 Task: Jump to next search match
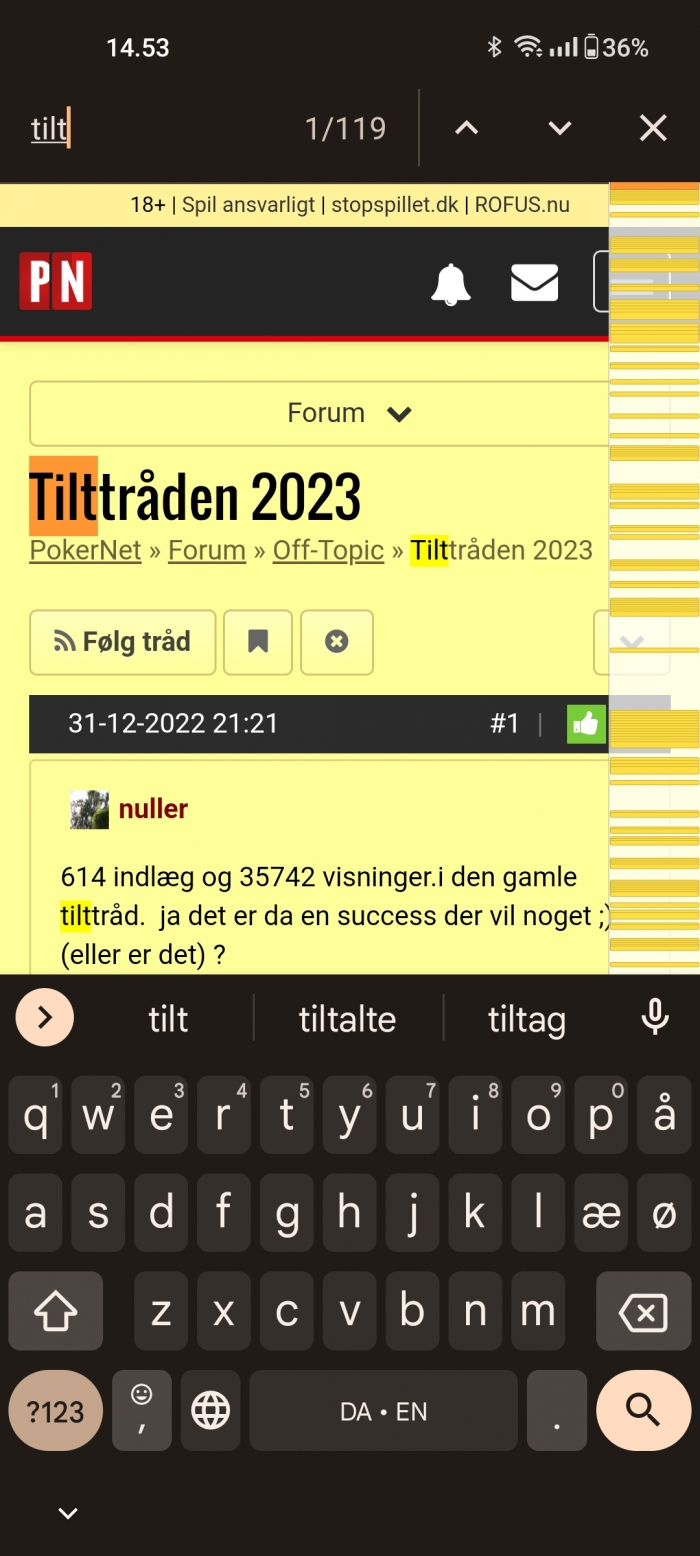(560, 128)
